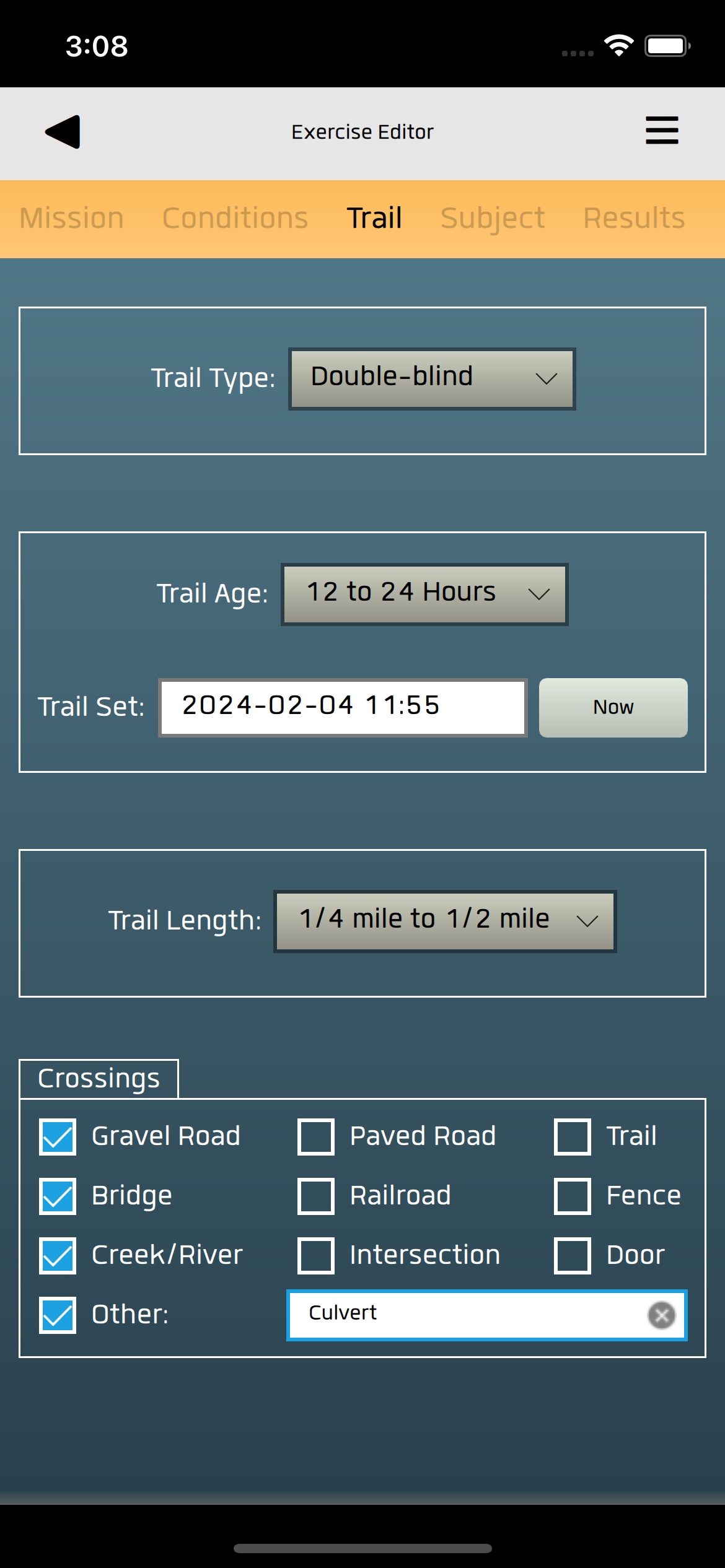Switch to the Subject tab
This screenshot has width=725, height=1568.
point(493,219)
